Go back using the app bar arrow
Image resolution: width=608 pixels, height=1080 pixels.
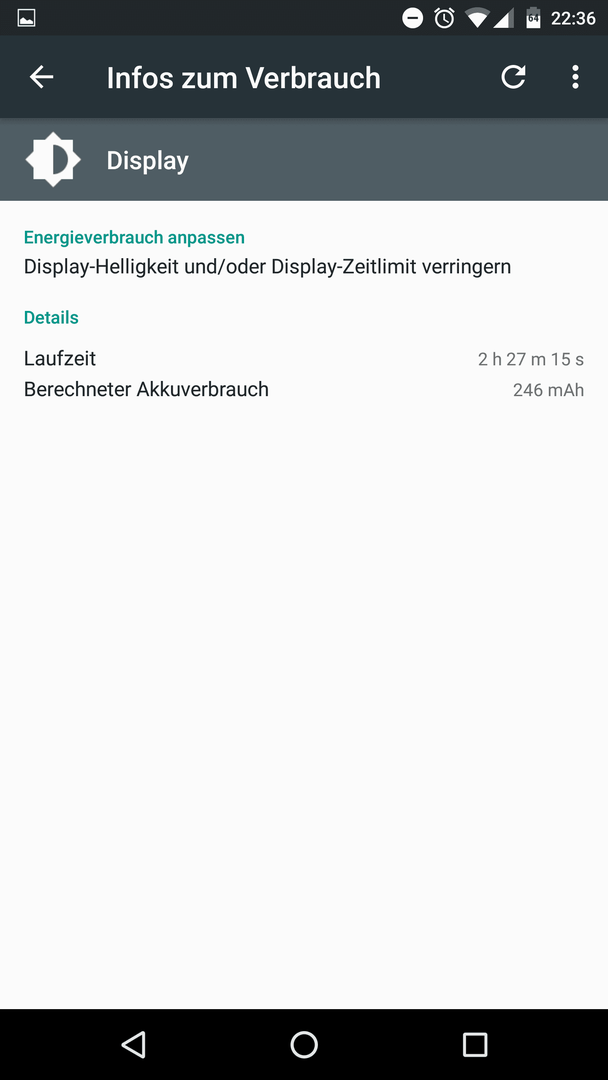[x=41, y=77]
